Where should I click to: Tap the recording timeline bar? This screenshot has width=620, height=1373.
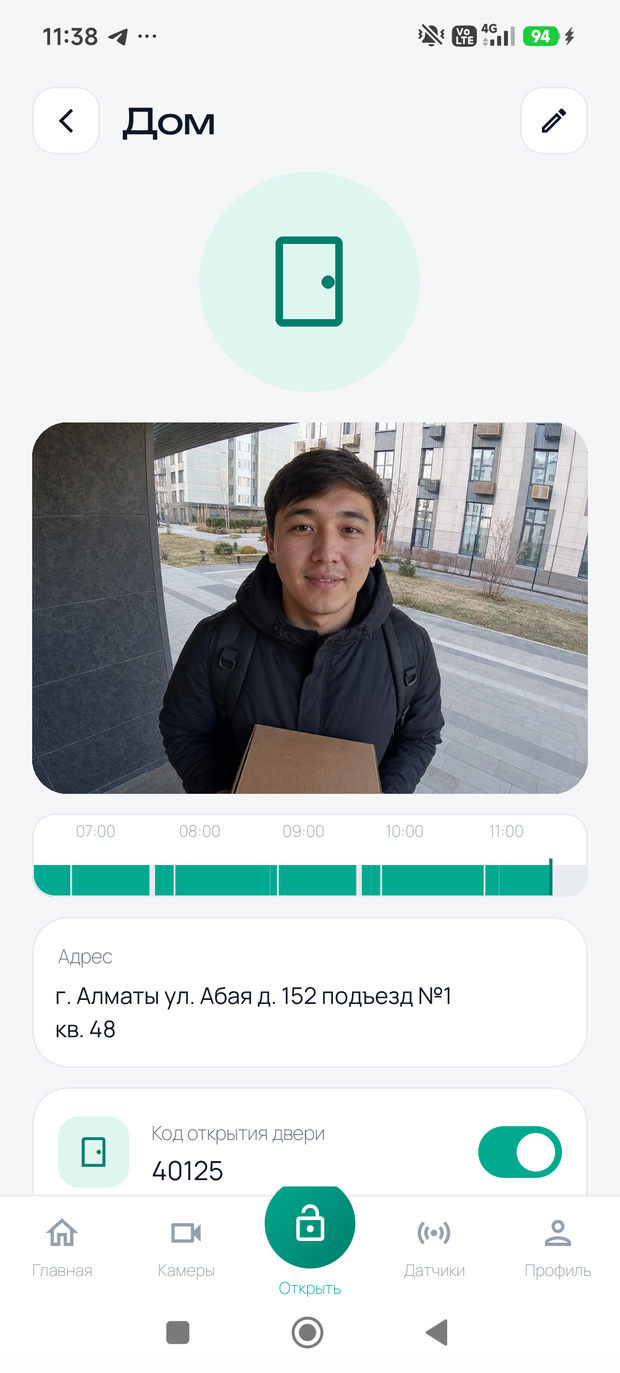(310, 856)
